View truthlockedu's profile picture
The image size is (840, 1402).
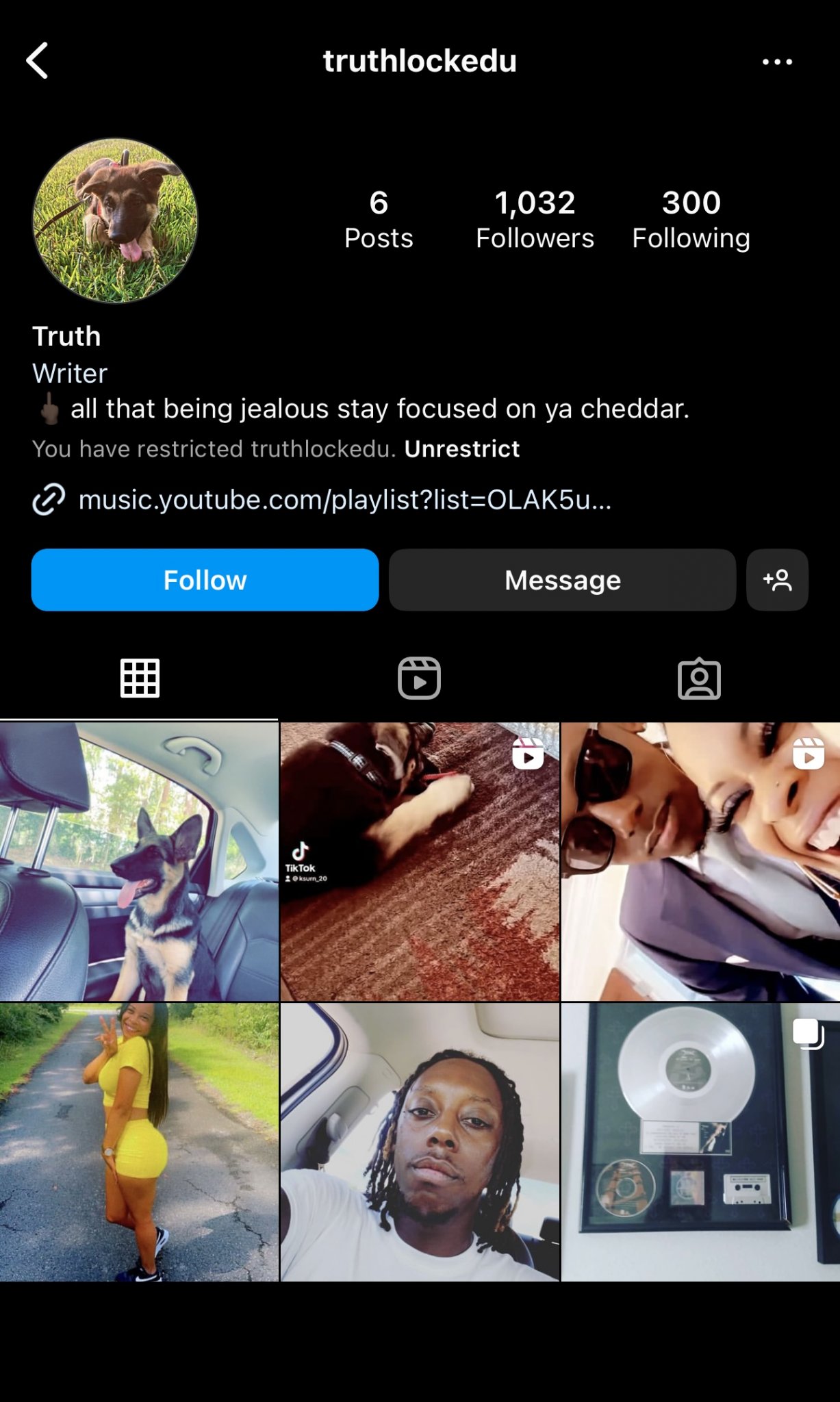[115, 220]
